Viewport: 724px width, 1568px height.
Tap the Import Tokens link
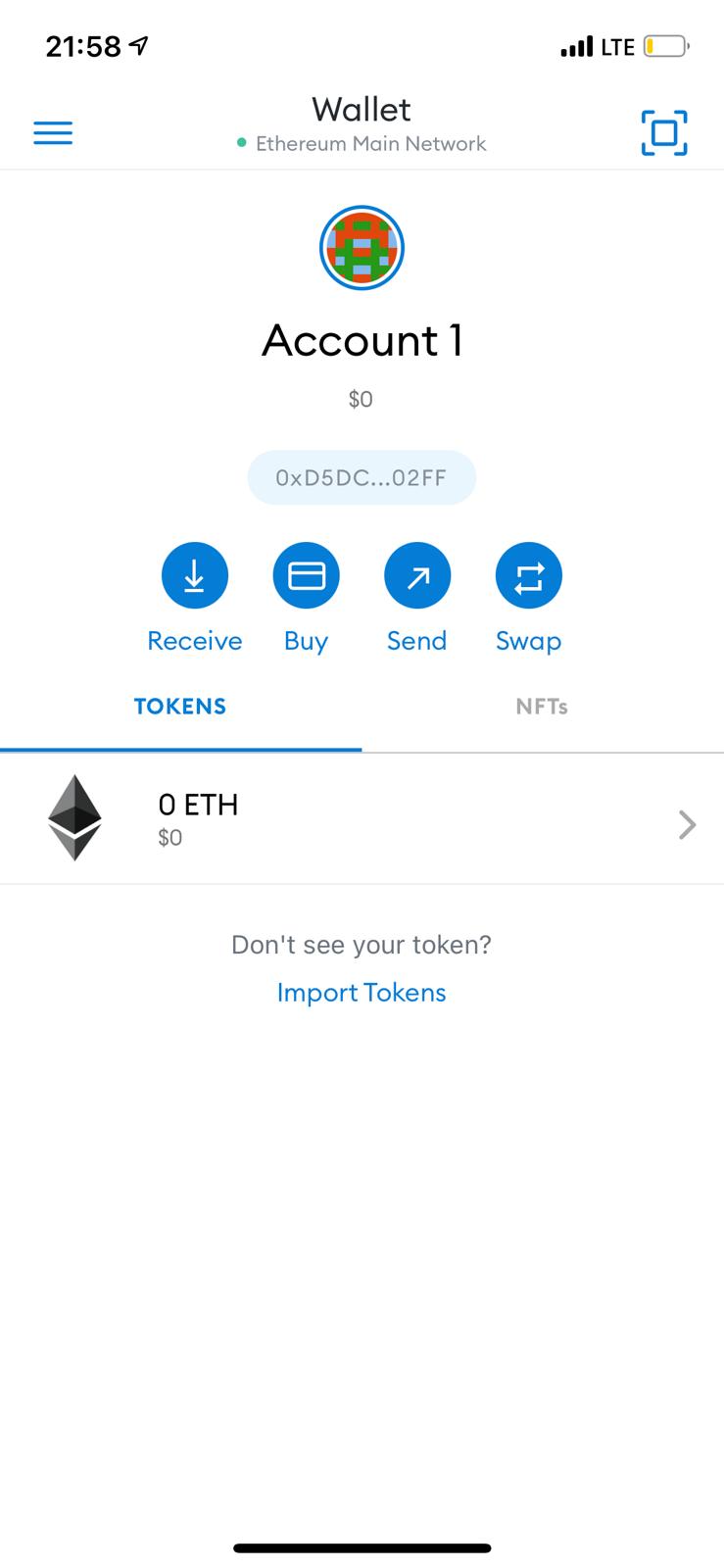pos(362,992)
